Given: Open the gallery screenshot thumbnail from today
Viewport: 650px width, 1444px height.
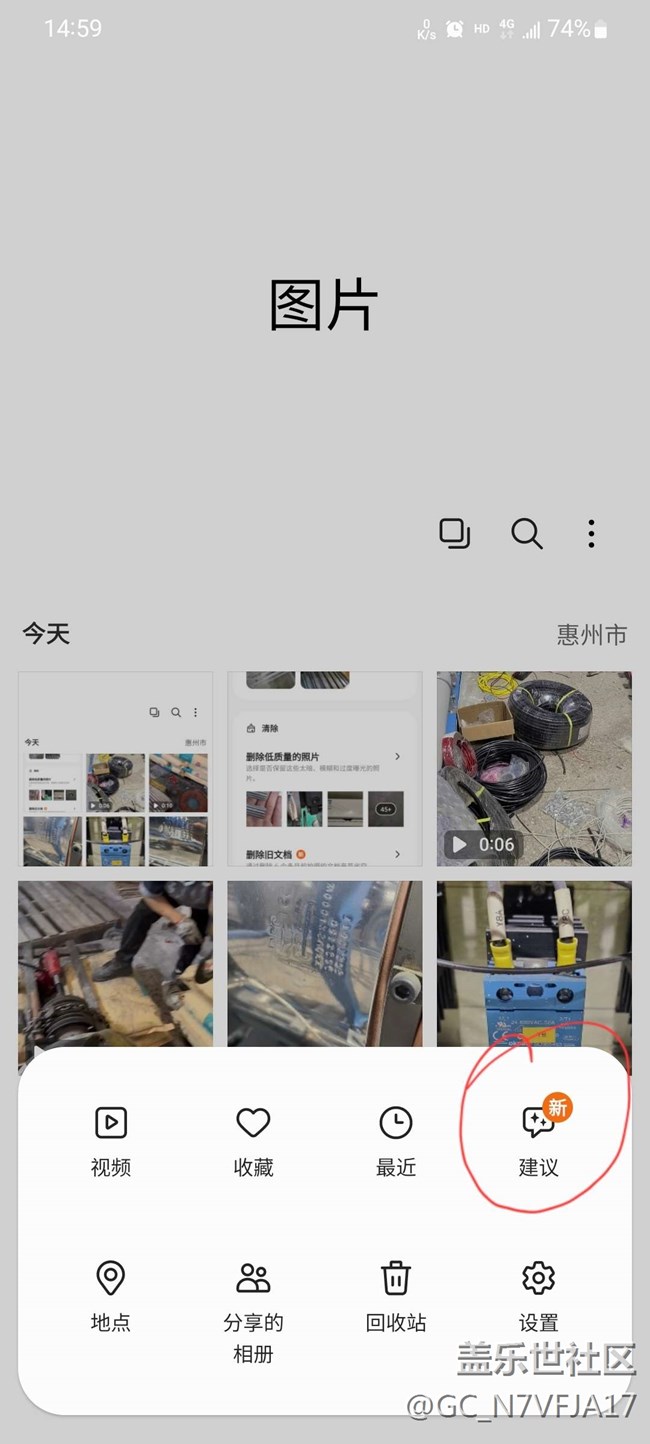Looking at the screenshot, I should pos(115,768).
